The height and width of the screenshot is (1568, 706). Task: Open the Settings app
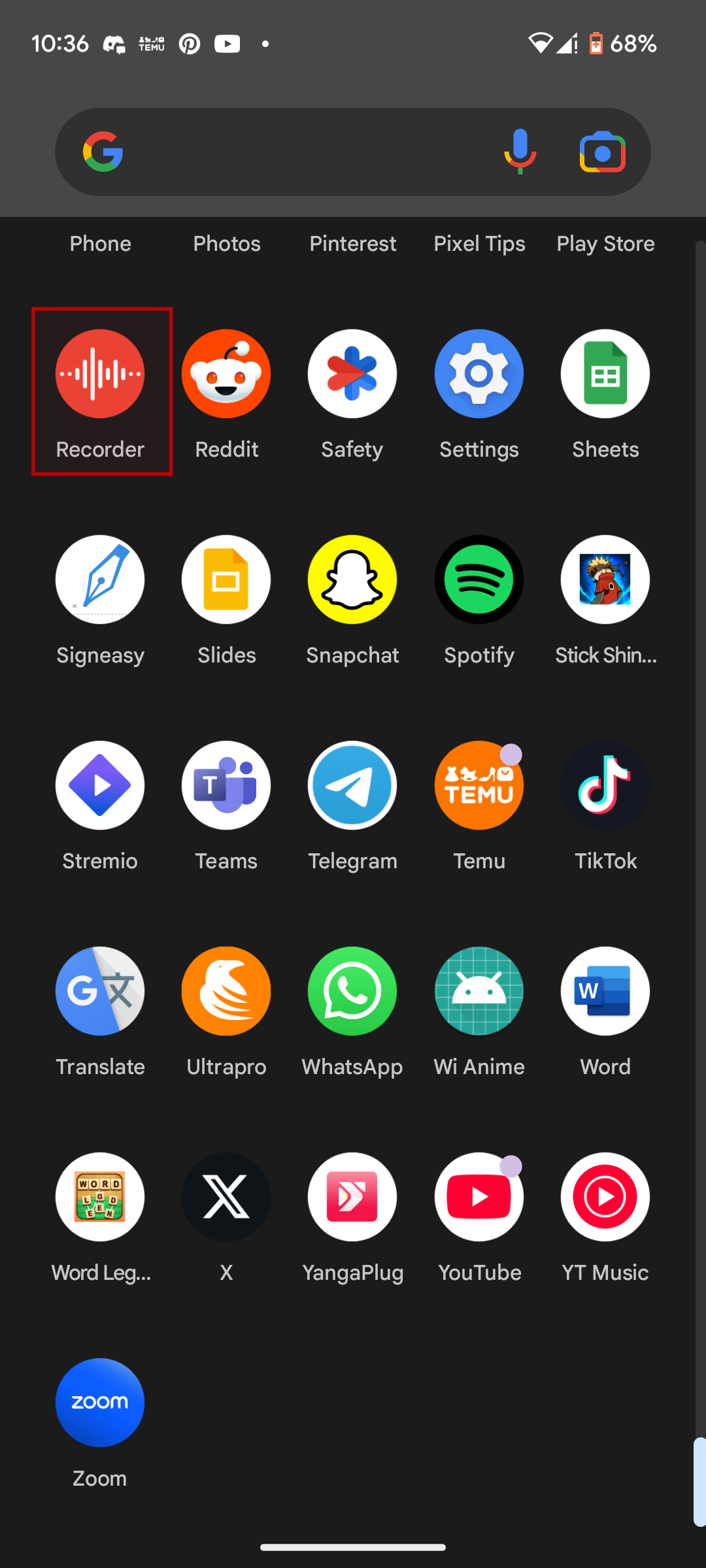(479, 374)
